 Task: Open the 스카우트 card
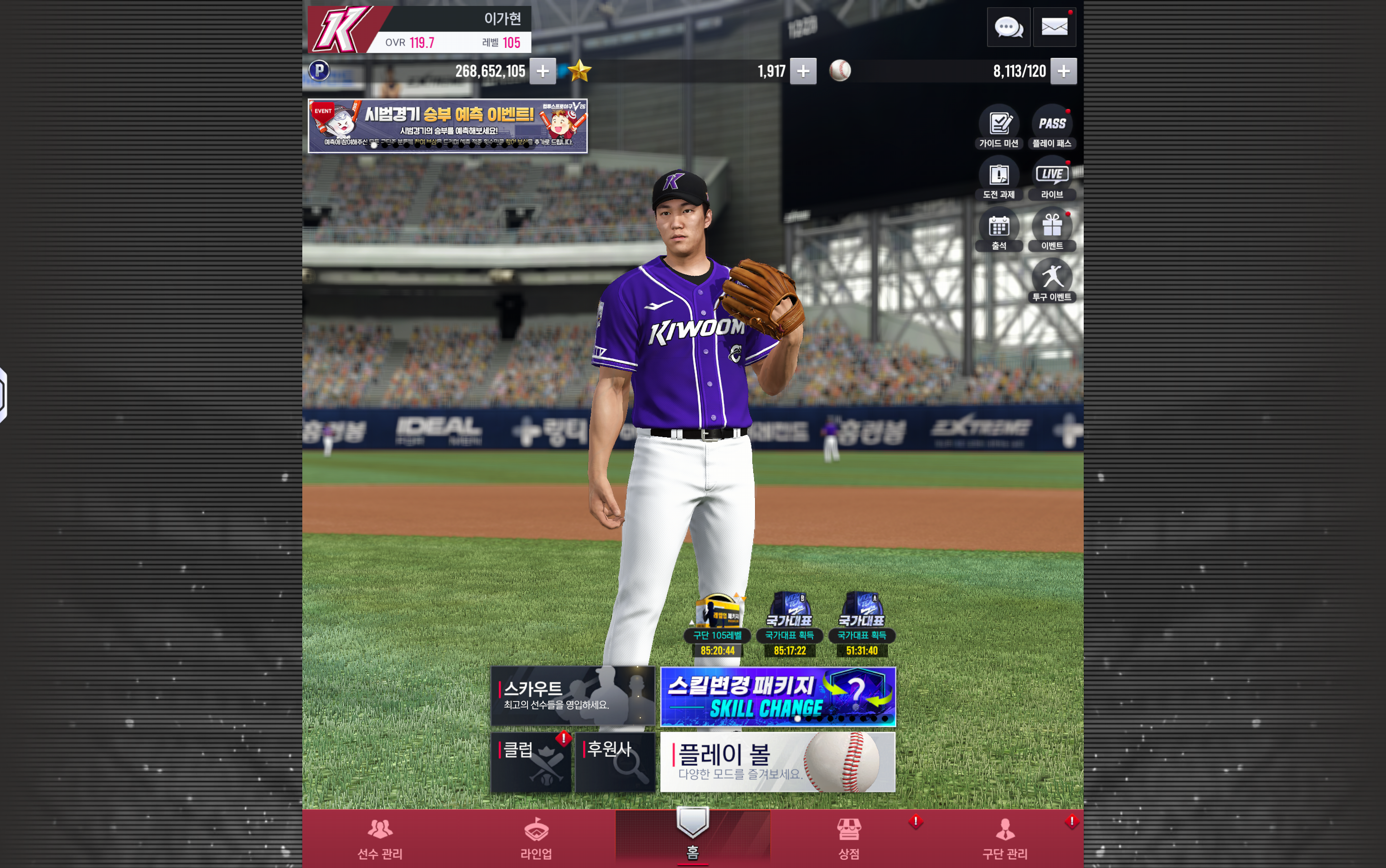tap(573, 696)
